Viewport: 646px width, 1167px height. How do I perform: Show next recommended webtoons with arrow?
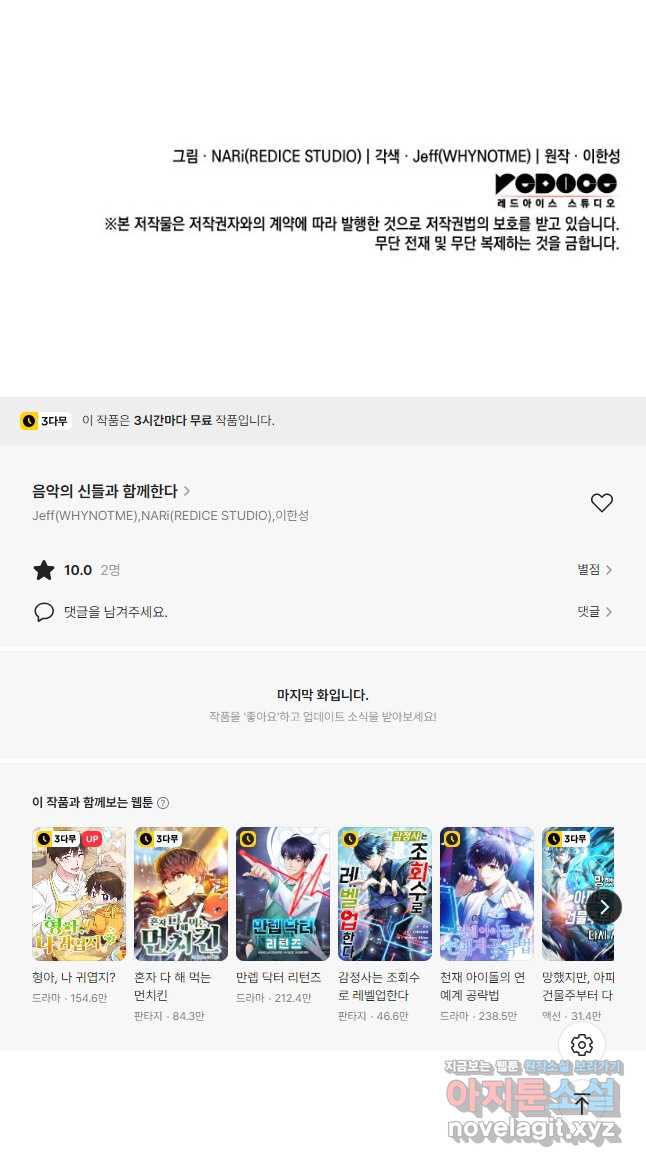pyautogui.click(x=604, y=907)
